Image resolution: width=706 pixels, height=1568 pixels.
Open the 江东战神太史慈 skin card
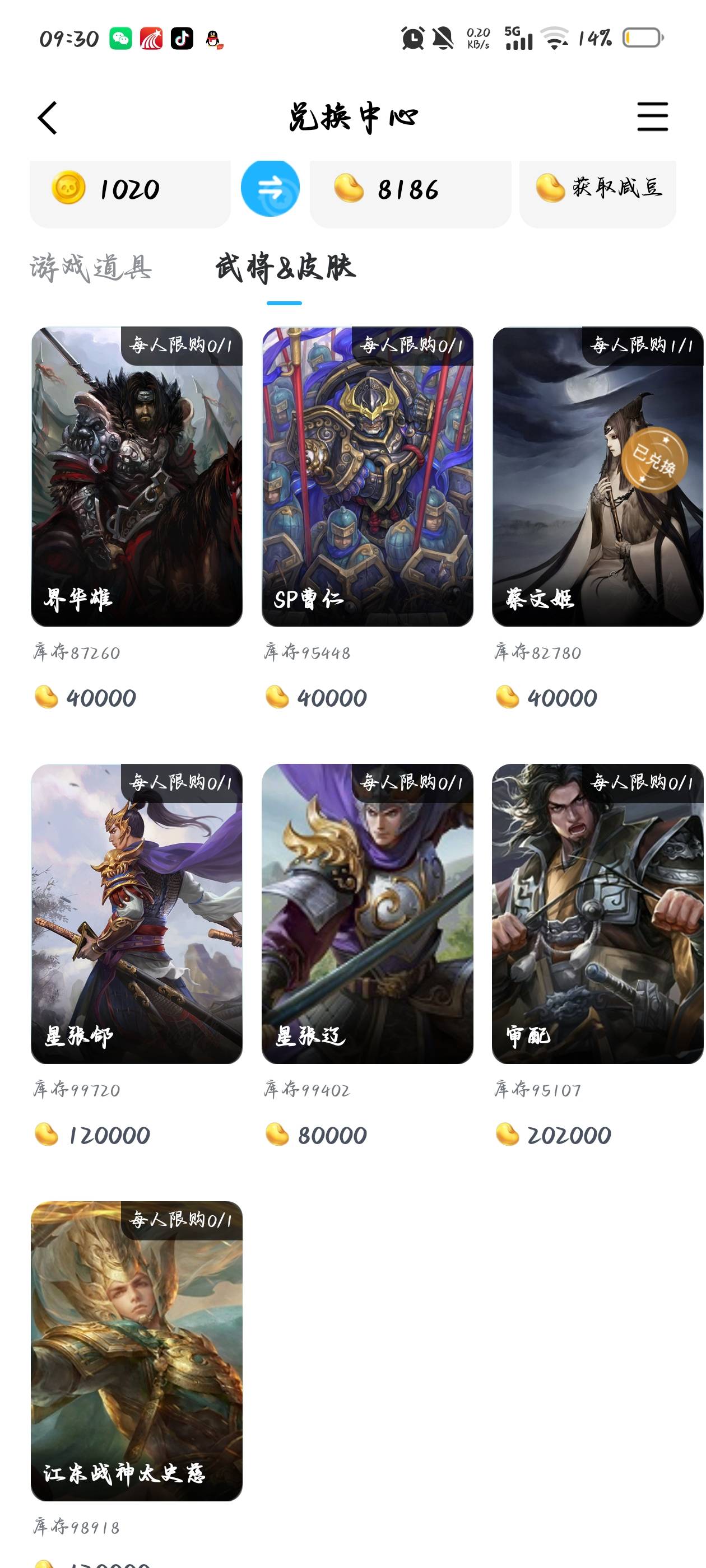137,1350
